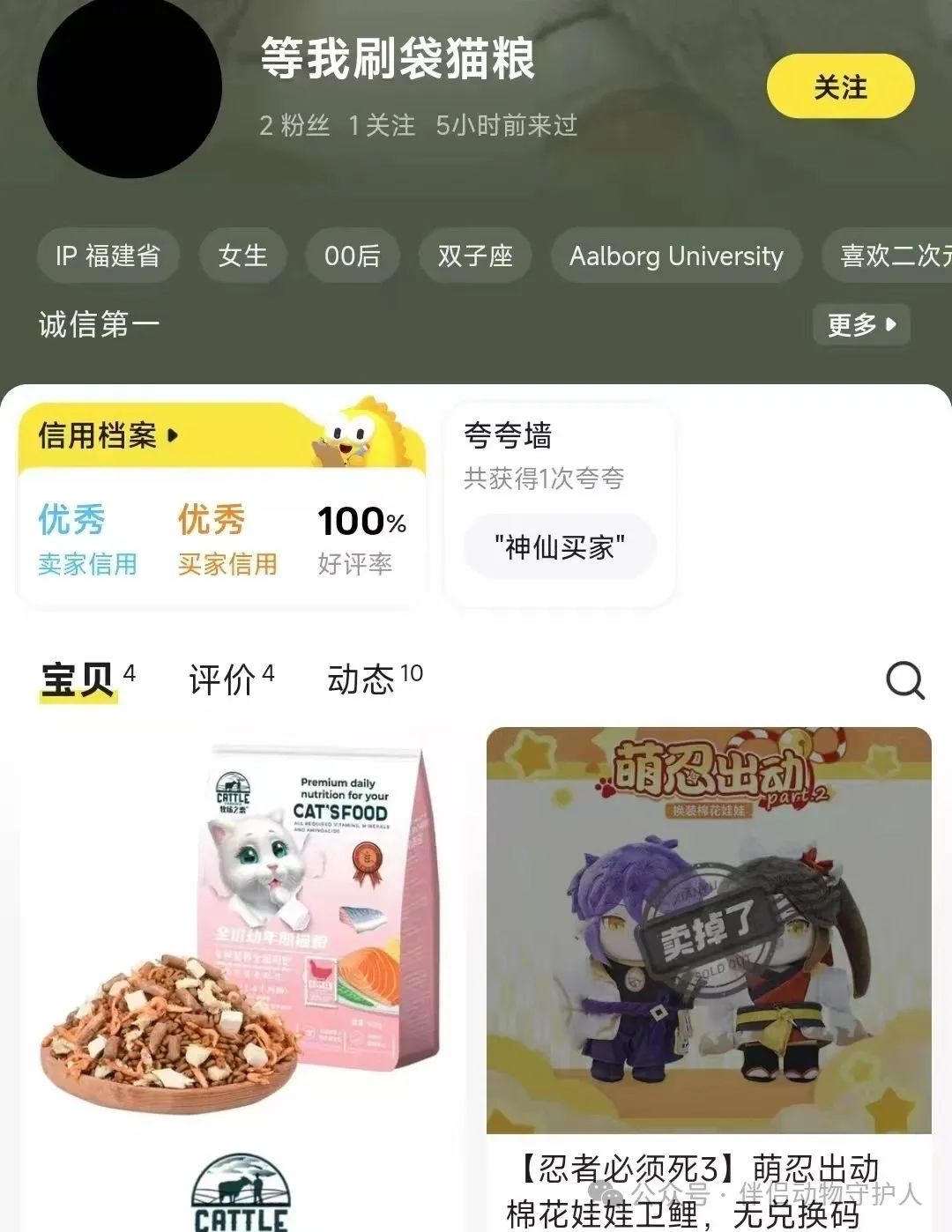View the seller's profile avatar
952x1232 pixels.
tap(130, 86)
